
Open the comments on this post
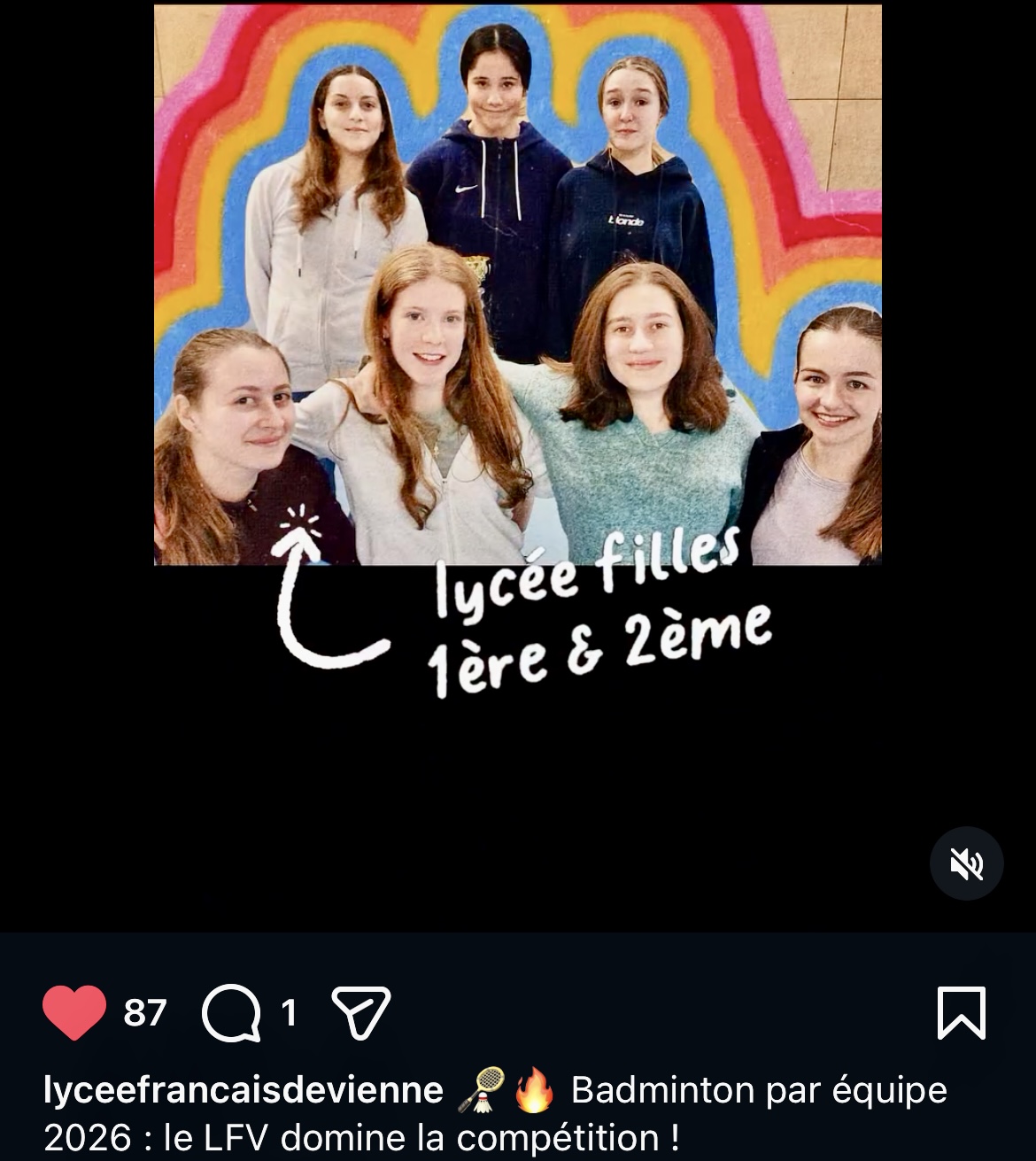(232, 1012)
